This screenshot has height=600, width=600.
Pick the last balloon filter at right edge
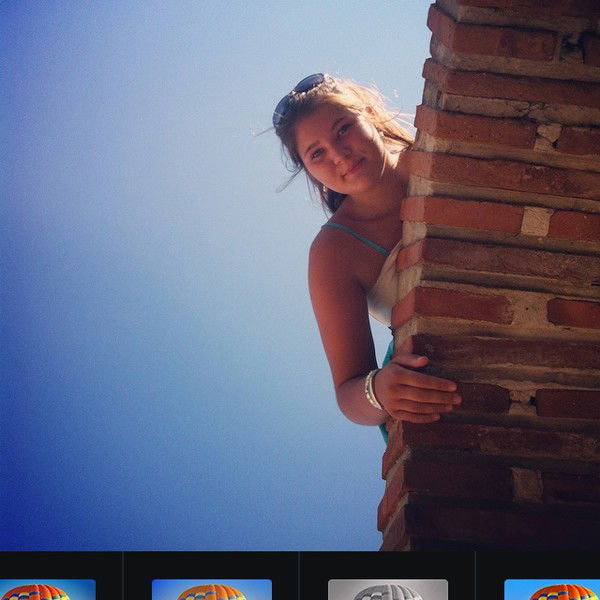tap(553, 589)
